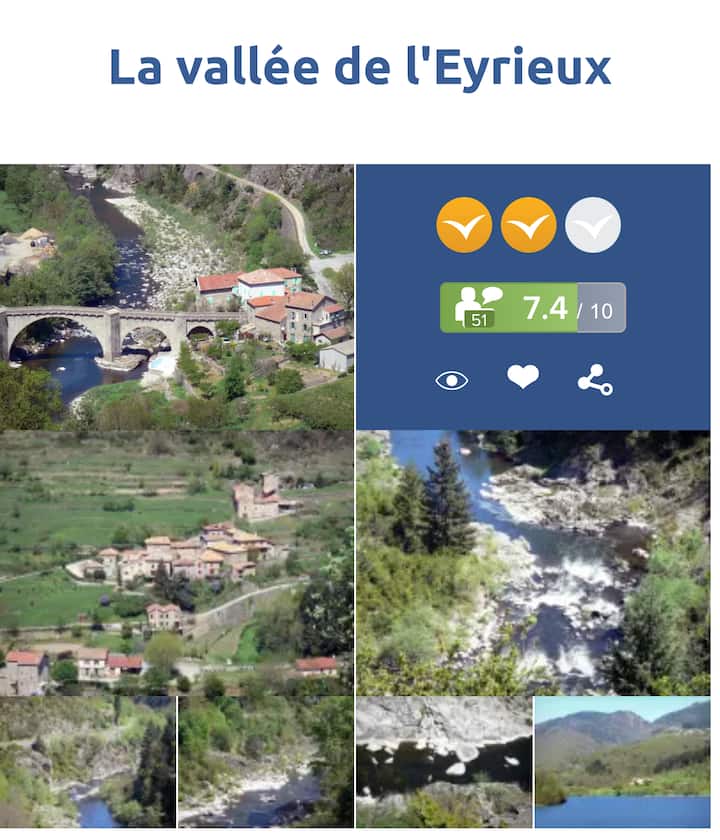Open the stone bridge and river photo
720x840 pixels.
coord(177,297)
